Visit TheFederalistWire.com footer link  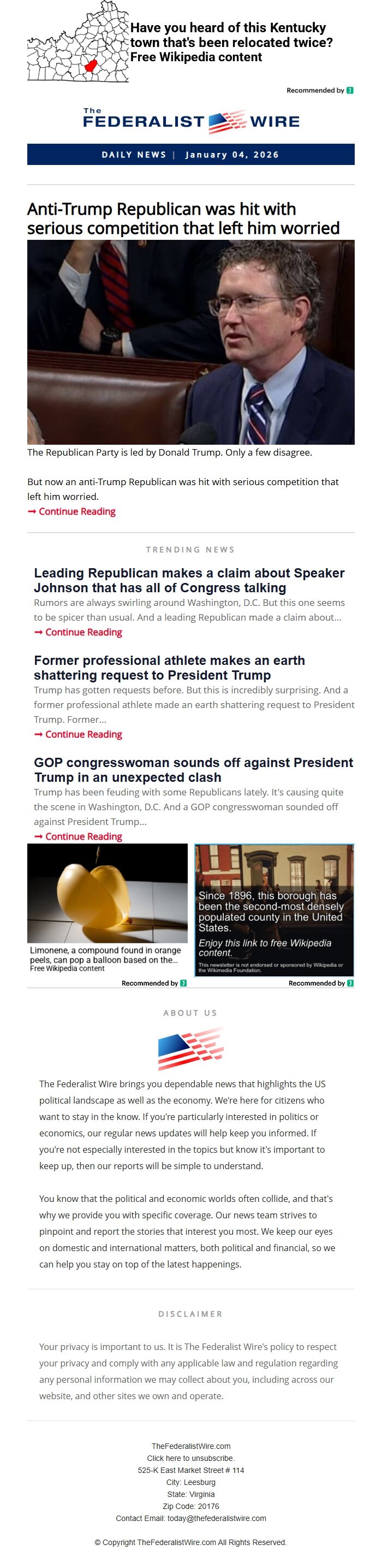[x=190, y=1446]
